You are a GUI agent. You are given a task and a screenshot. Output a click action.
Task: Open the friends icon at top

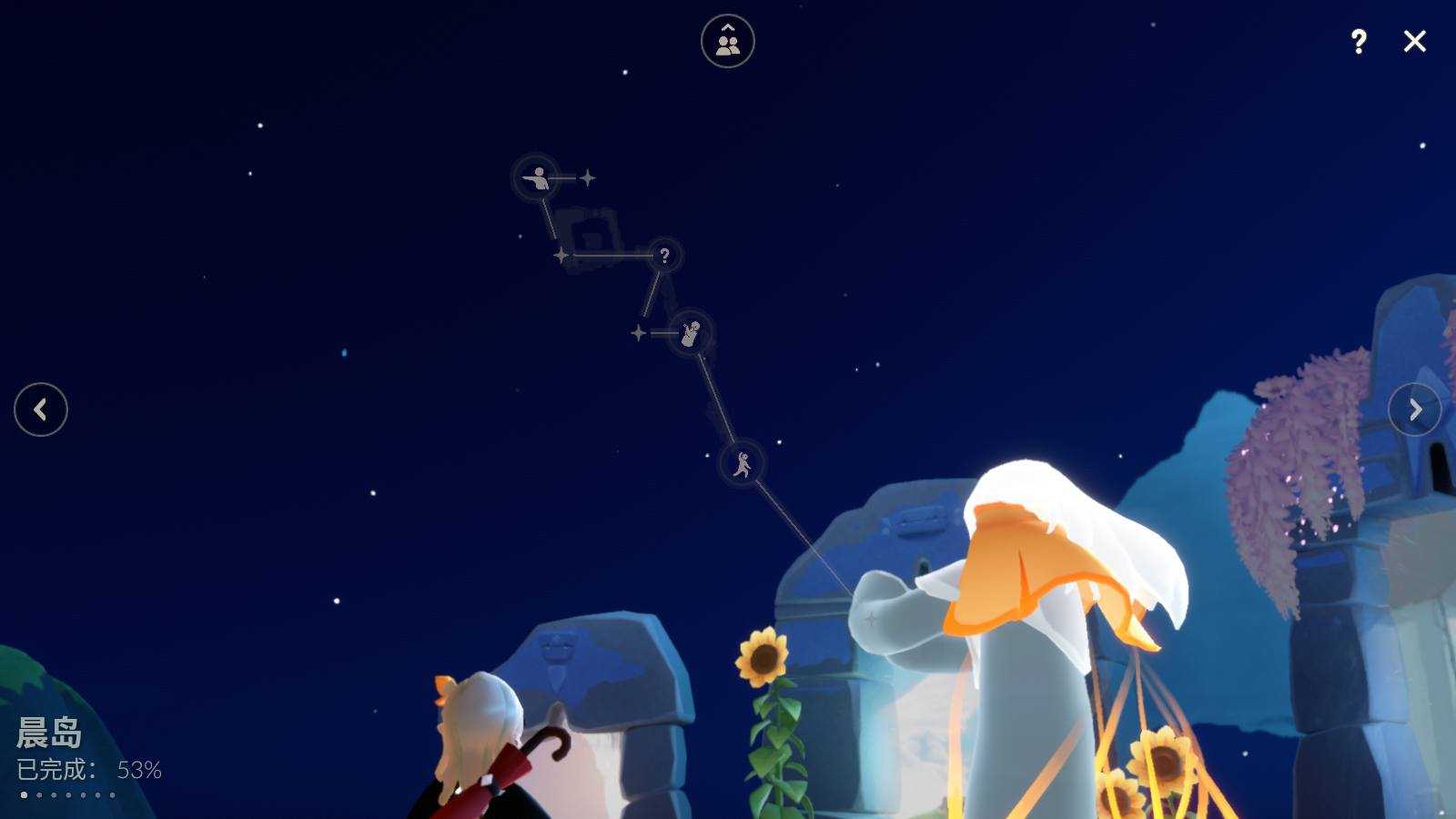coord(727,41)
